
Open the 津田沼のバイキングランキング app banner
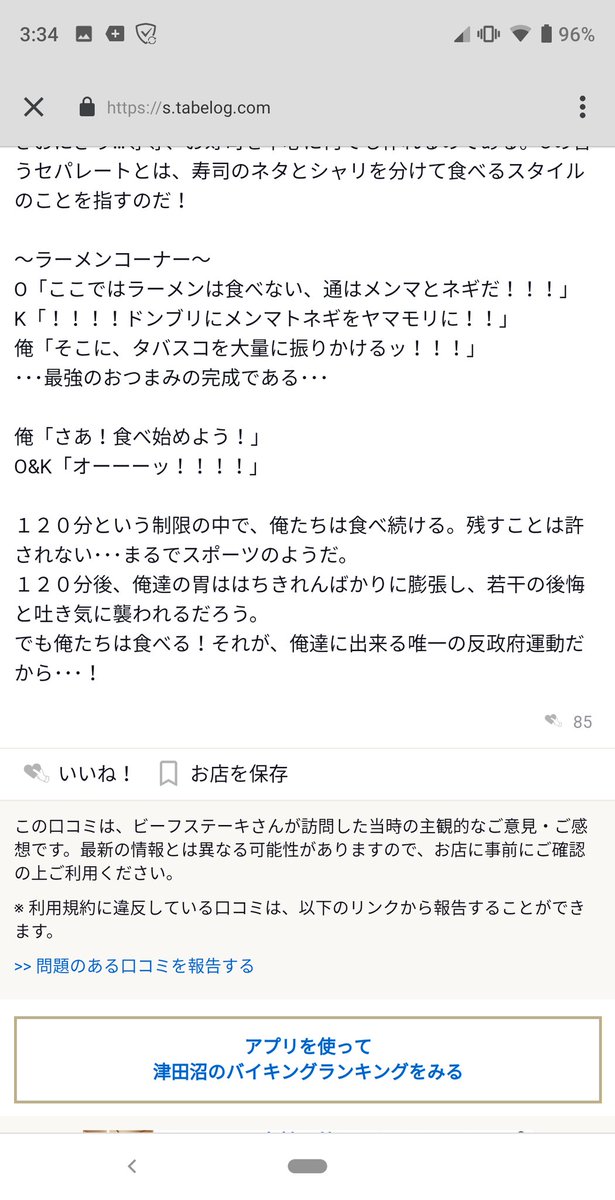[307, 1059]
